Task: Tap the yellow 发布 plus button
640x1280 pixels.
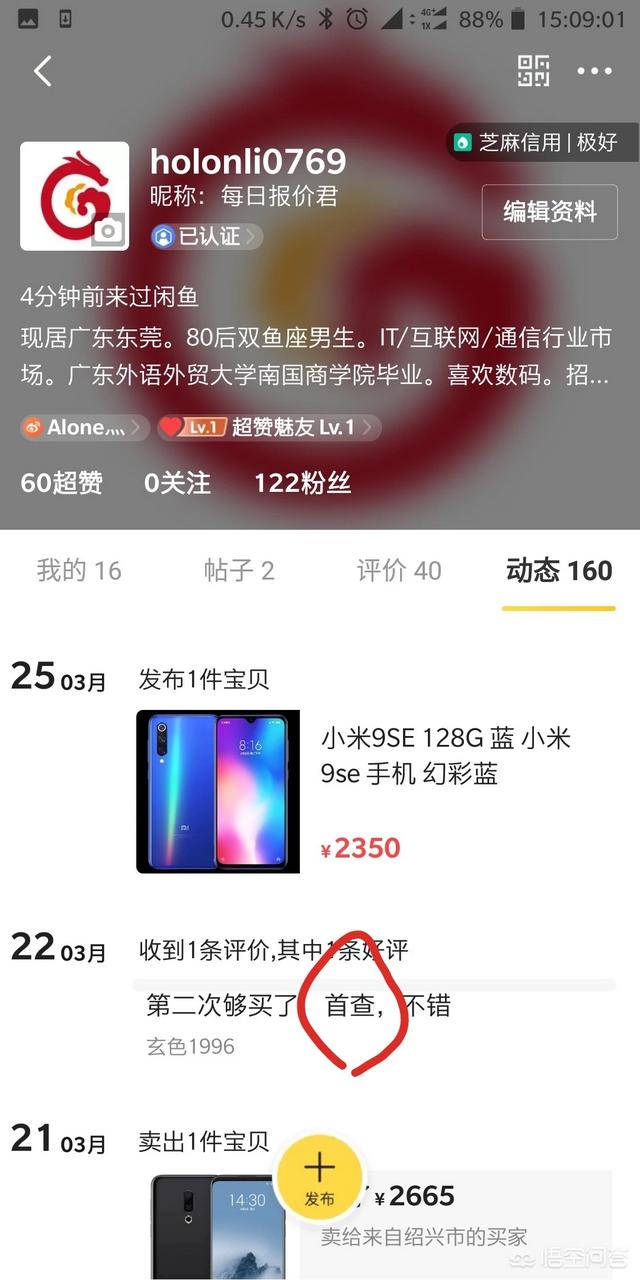Action: tap(319, 1176)
